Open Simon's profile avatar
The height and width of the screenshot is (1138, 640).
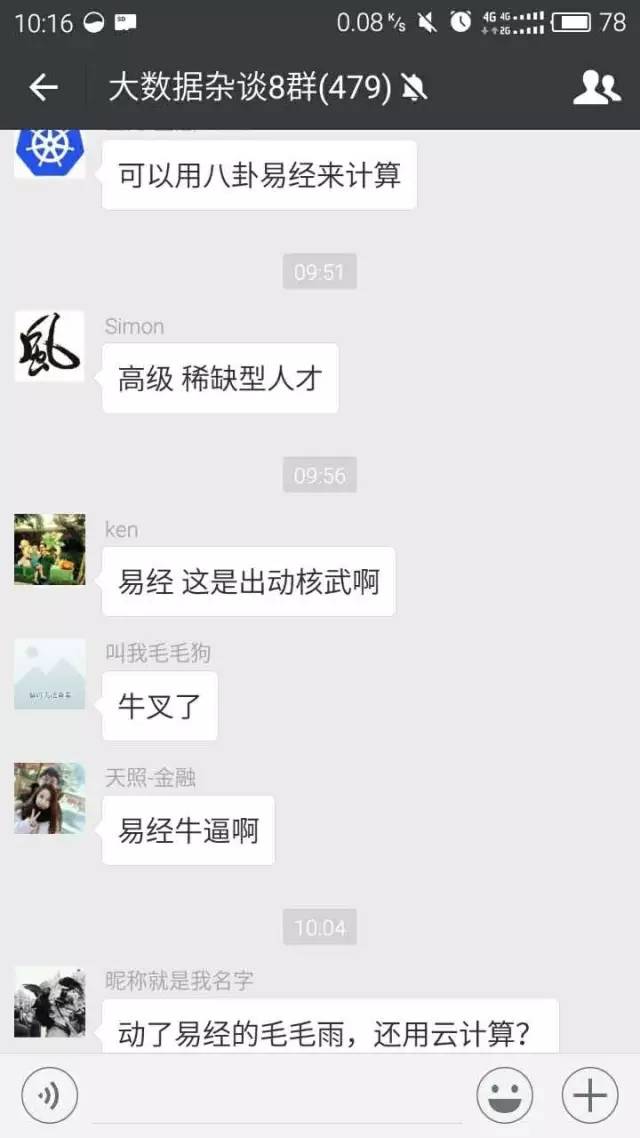pyautogui.click(x=49, y=346)
